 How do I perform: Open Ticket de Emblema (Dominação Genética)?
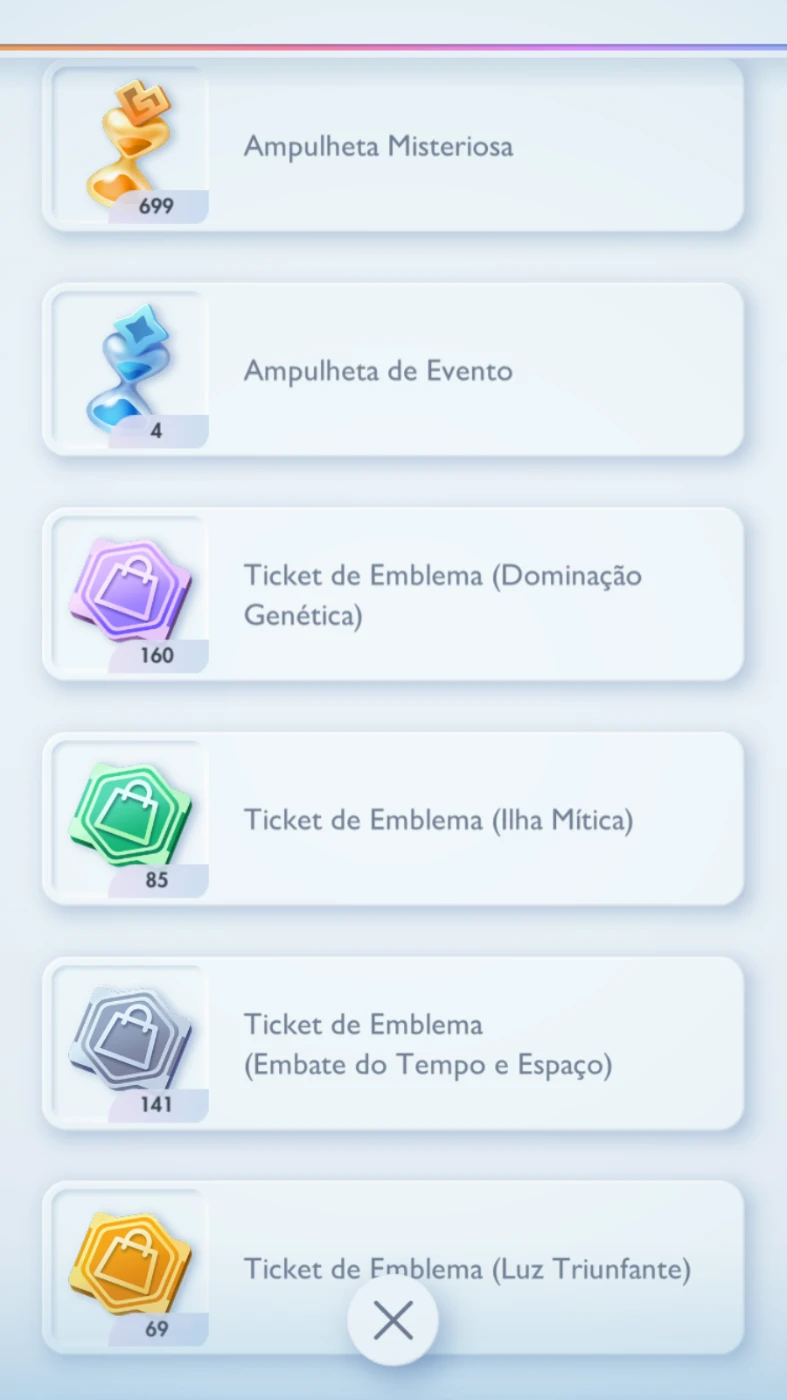(x=392, y=594)
